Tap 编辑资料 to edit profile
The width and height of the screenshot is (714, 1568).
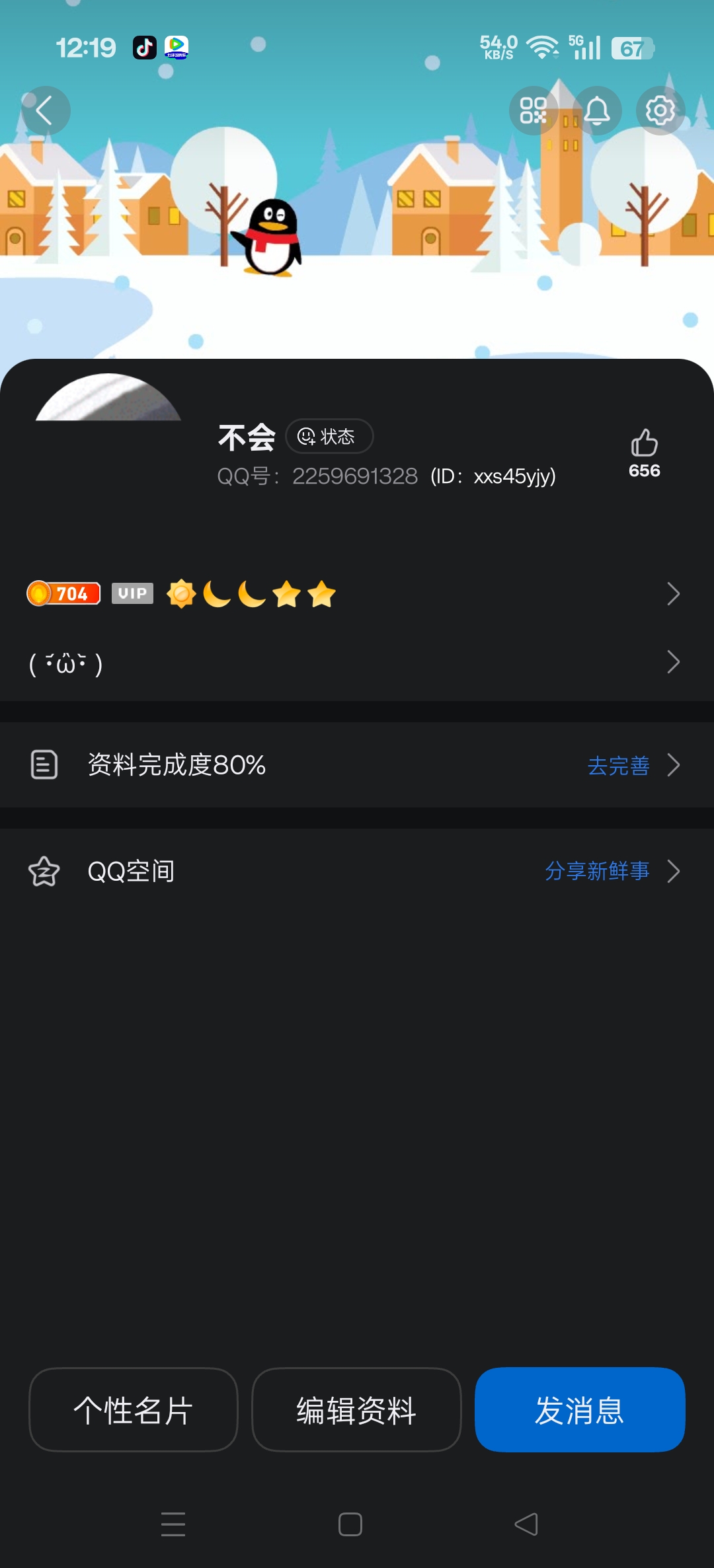tap(356, 1410)
